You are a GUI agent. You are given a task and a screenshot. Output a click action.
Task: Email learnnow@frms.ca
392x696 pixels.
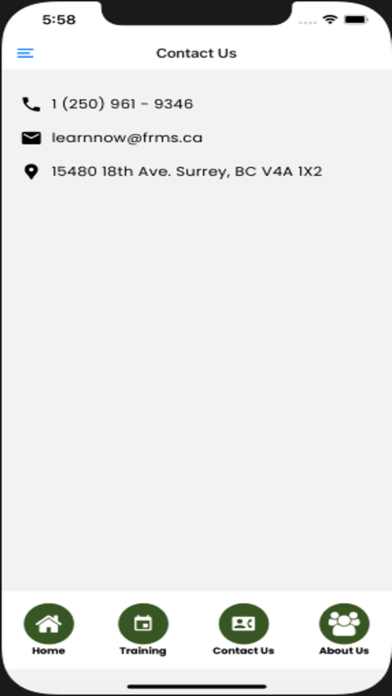pos(127,138)
